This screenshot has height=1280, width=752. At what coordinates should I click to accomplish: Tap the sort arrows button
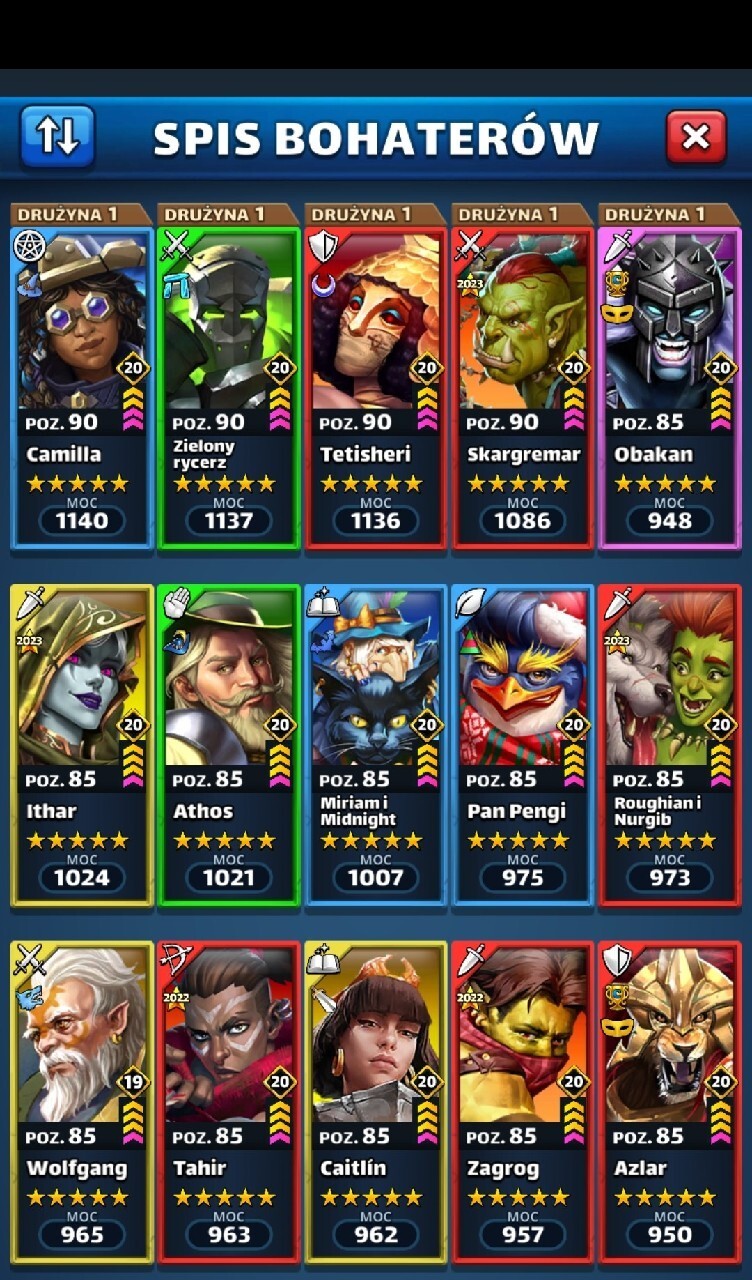57,136
